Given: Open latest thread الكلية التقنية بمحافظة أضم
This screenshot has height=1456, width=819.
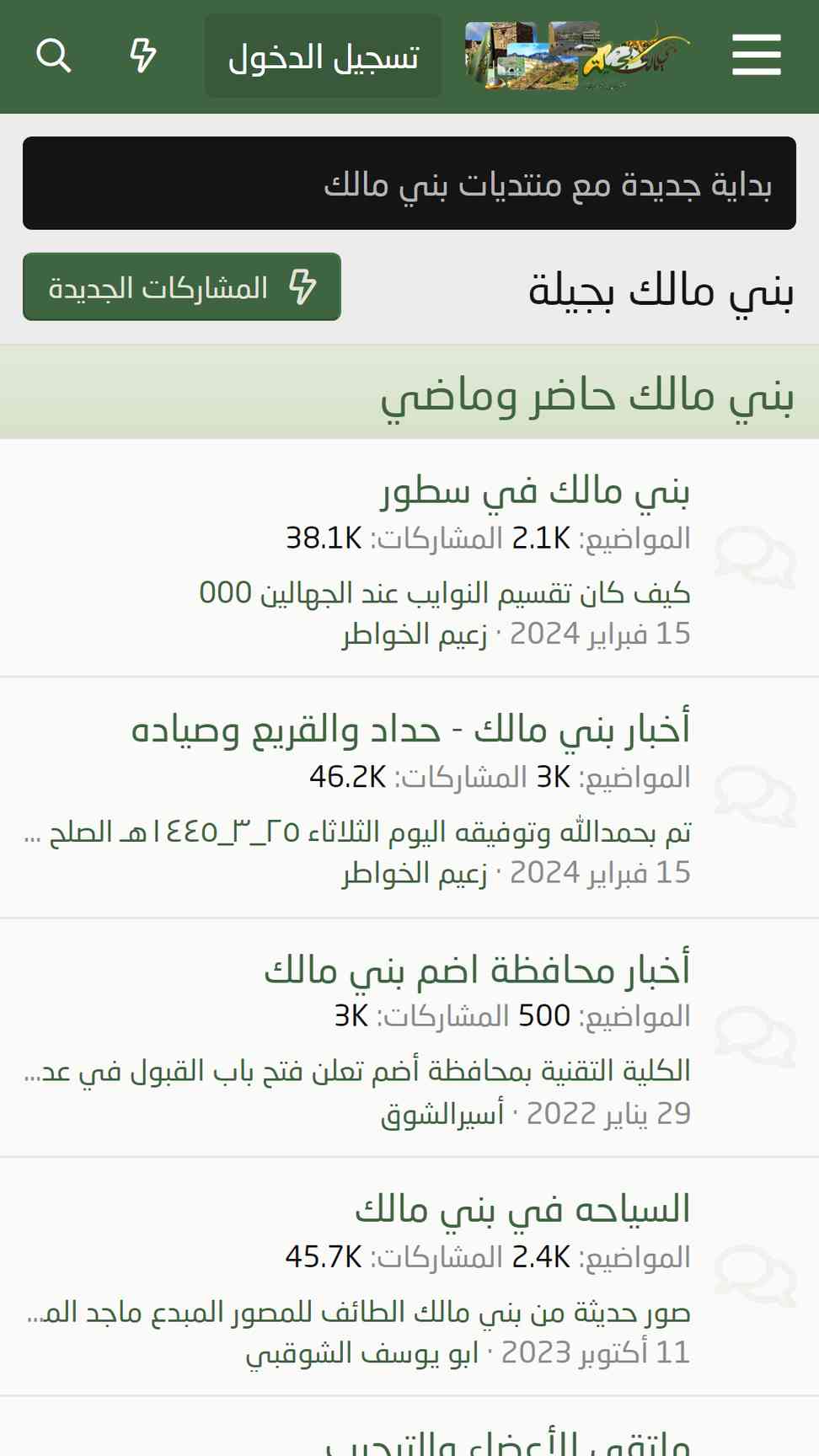Looking at the screenshot, I should 357,1072.
